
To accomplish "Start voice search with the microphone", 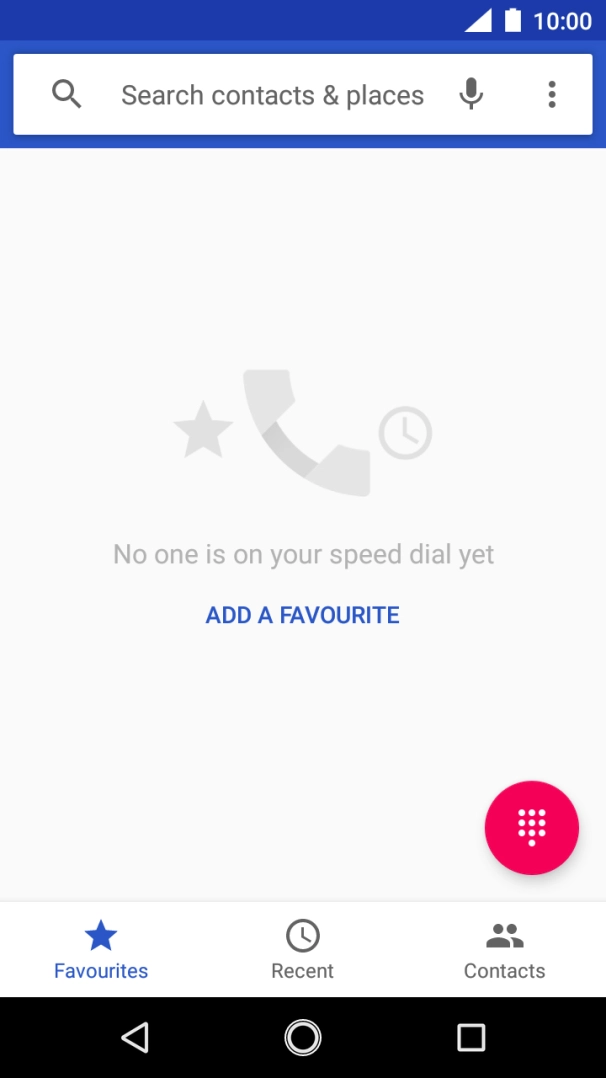I will [x=471, y=95].
